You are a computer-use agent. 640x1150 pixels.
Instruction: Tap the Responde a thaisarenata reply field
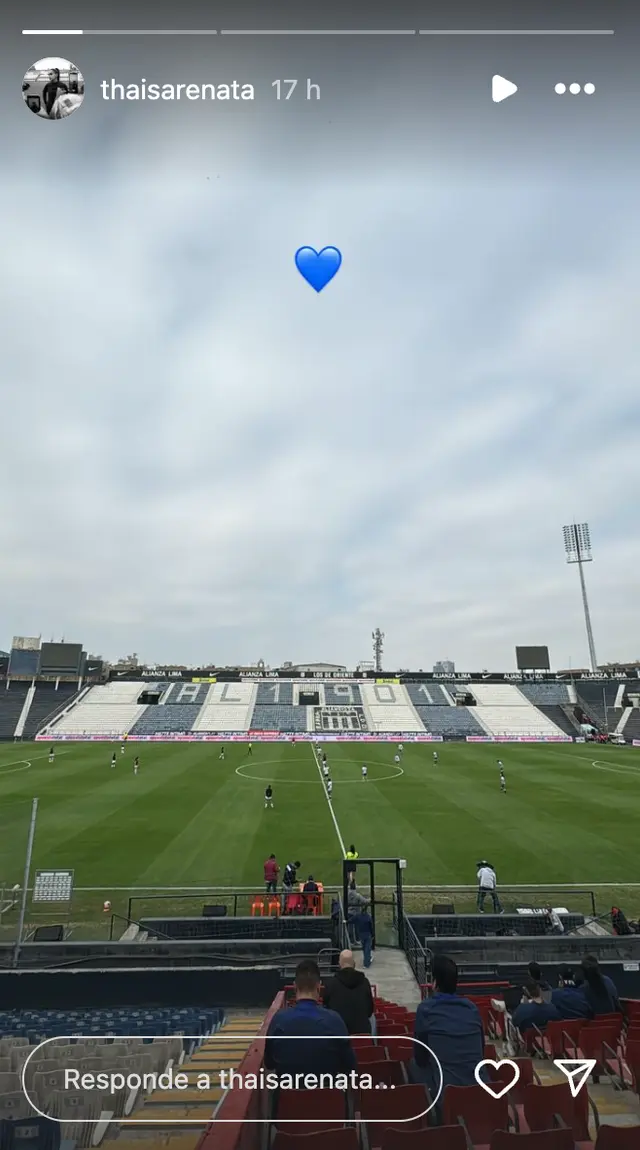click(230, 1079)
